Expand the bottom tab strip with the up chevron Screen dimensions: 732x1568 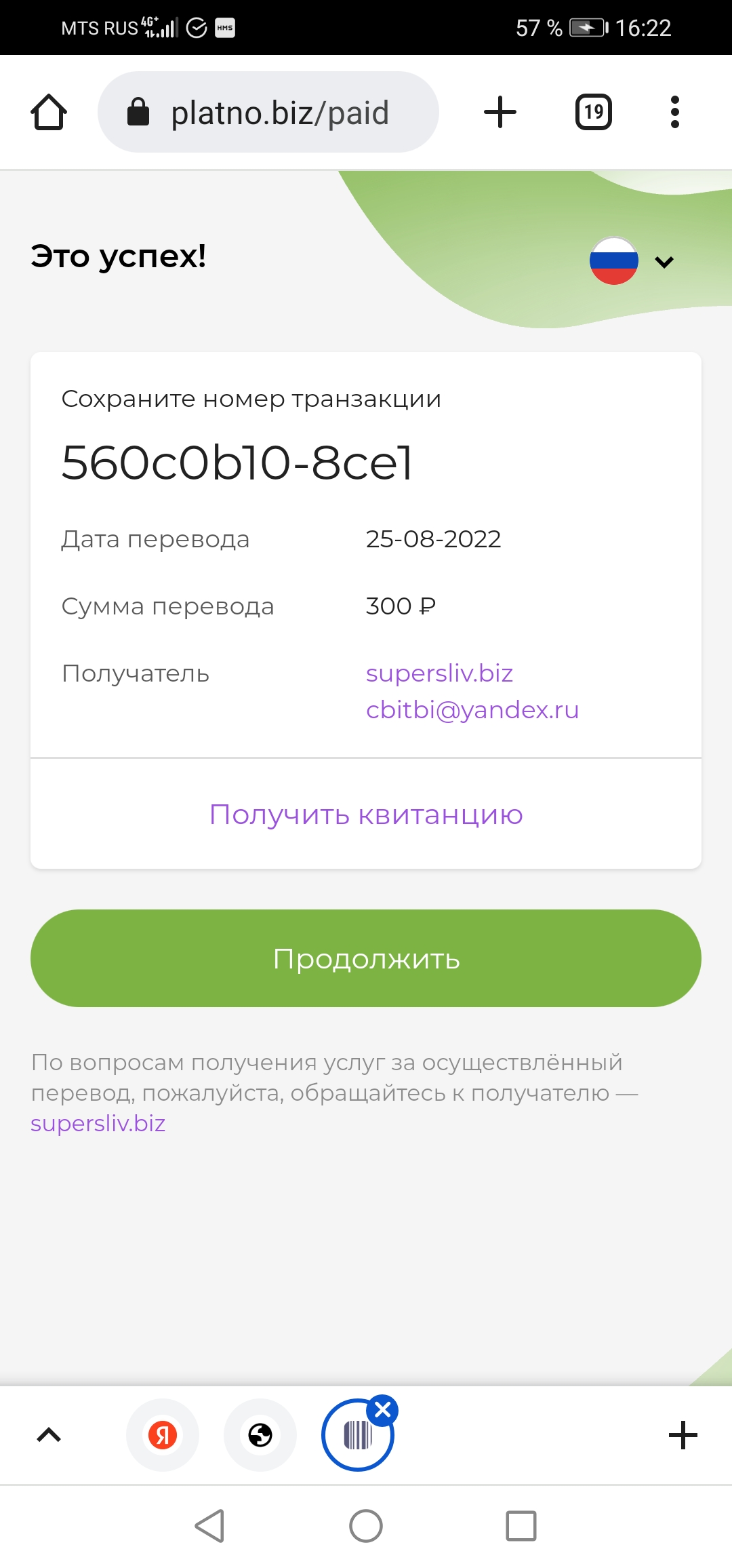[49, 1435]
